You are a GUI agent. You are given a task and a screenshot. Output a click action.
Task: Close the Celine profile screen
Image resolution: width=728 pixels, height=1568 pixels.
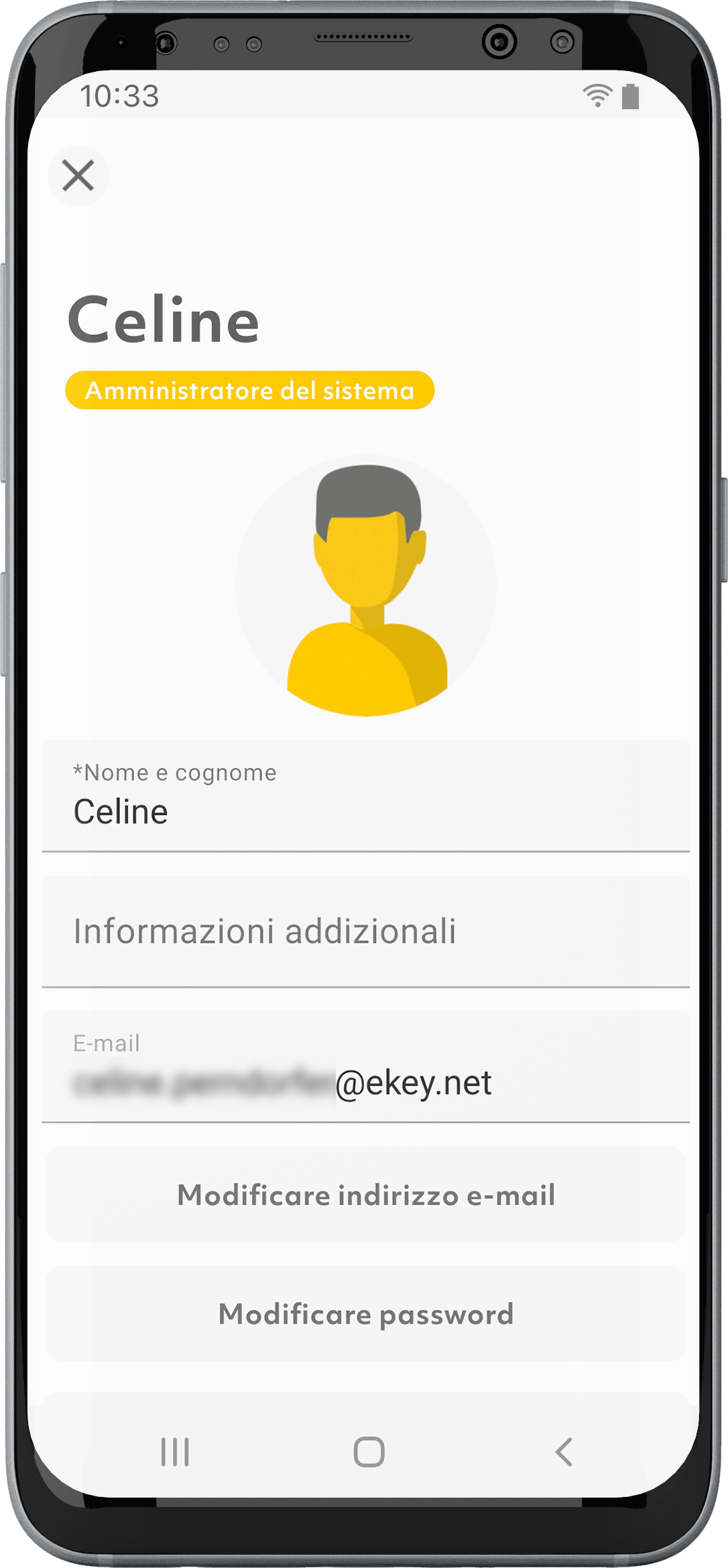click(78, 176)
